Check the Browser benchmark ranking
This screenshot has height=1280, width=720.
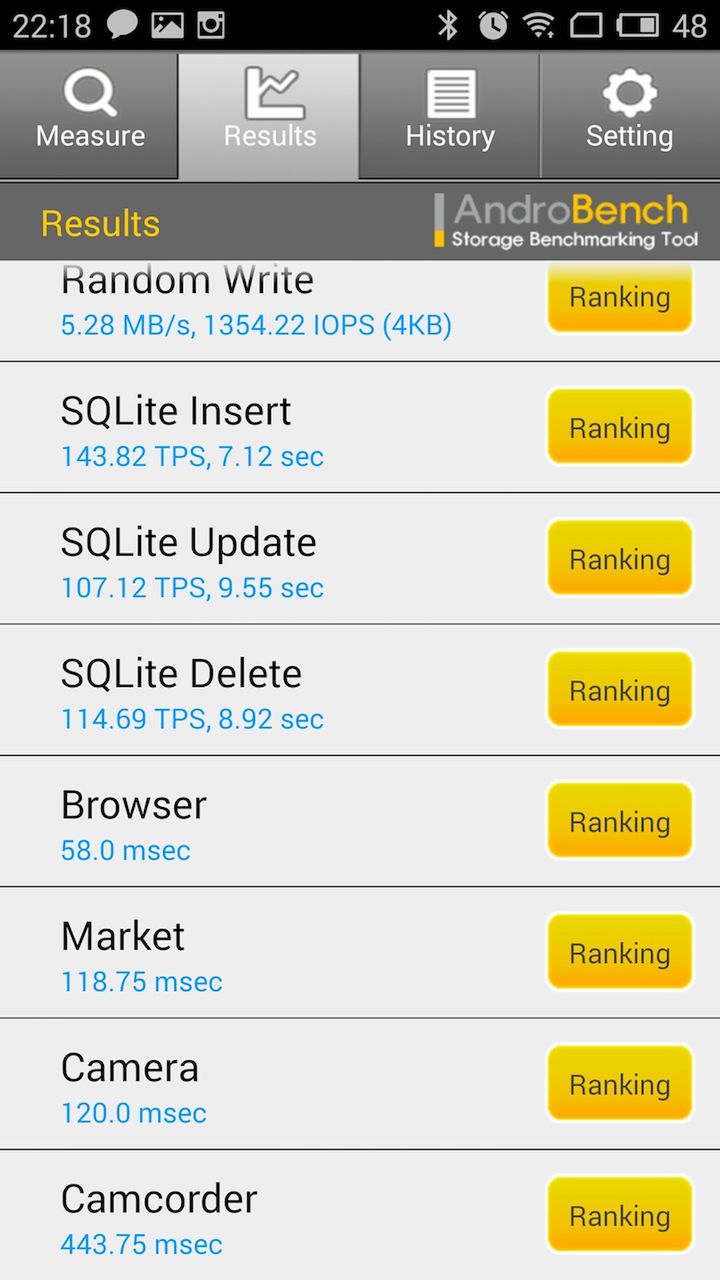click(x=619, y=822)
